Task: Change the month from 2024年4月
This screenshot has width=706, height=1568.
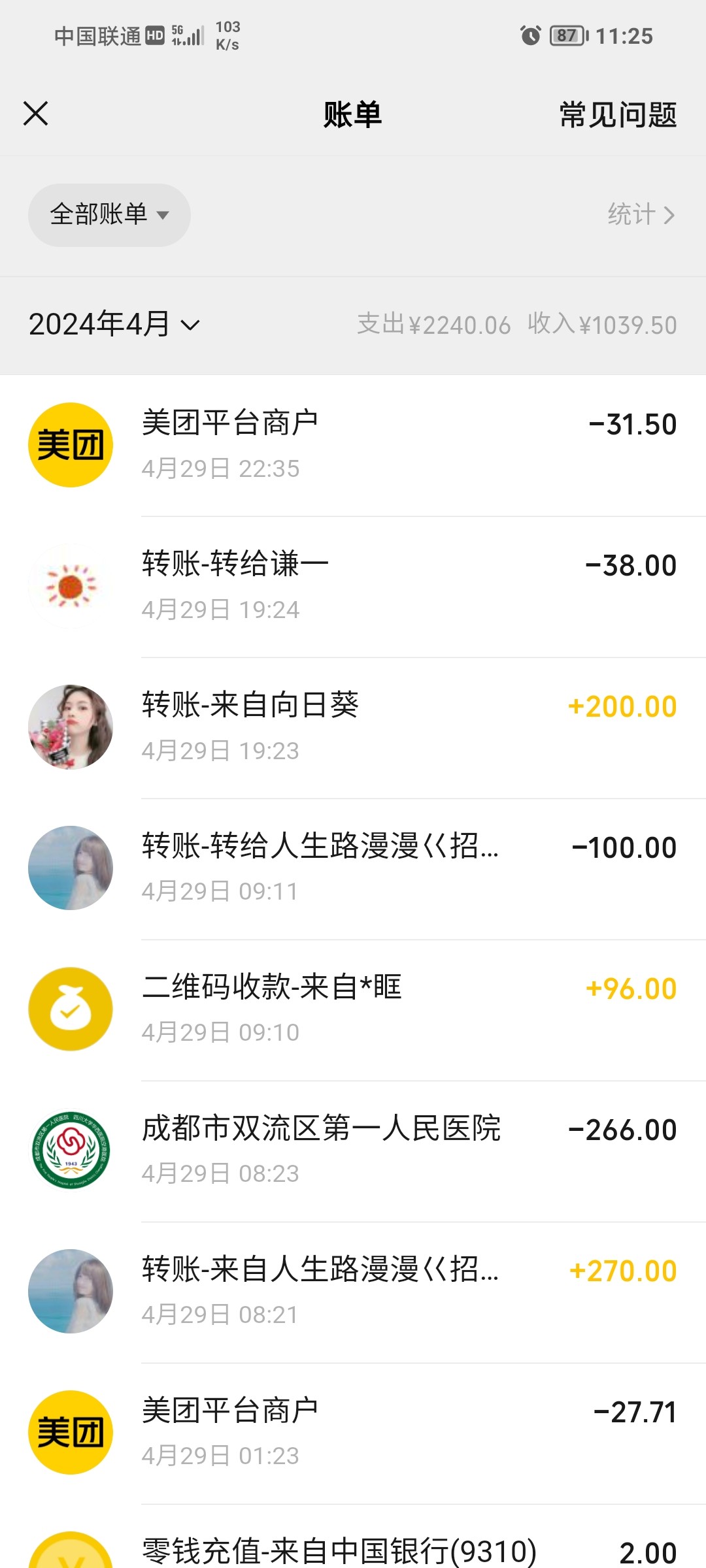Action: (114, 325)
